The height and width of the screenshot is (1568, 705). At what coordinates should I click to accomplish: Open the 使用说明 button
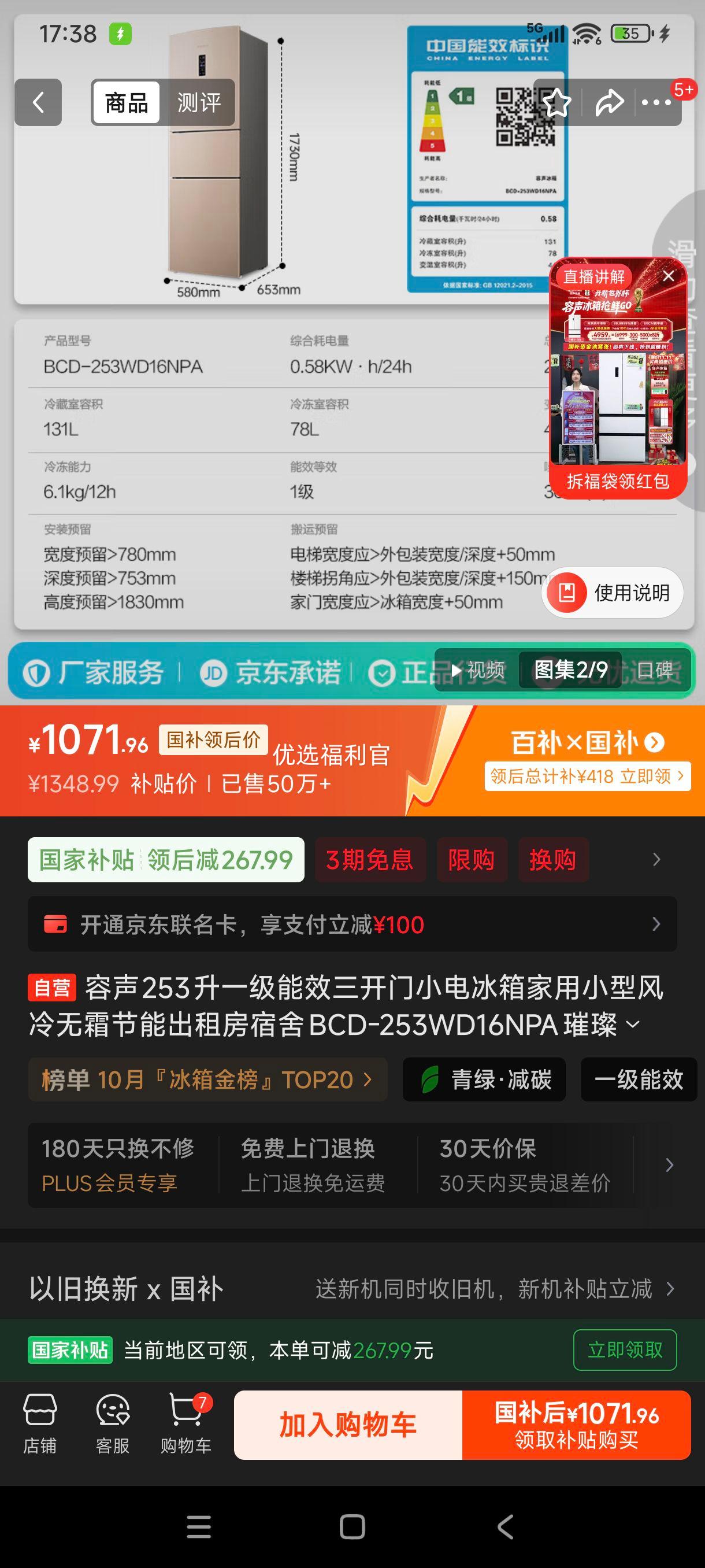(612, 592)
